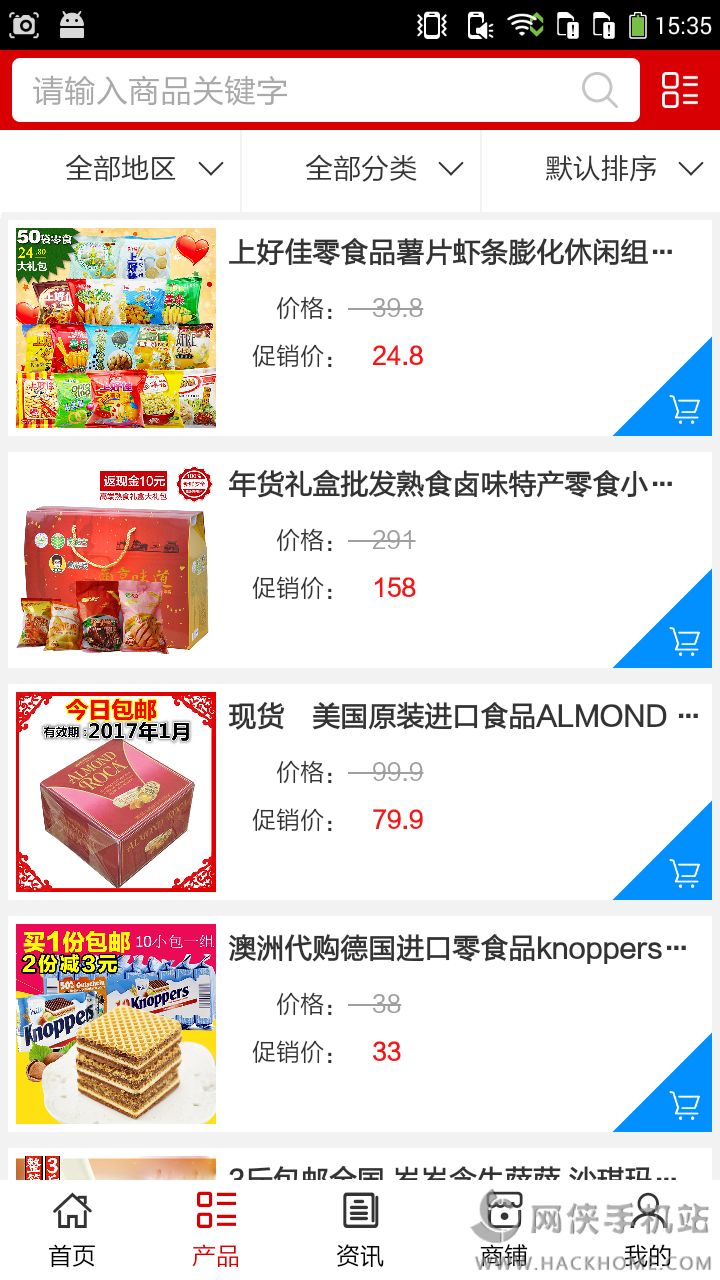The image size is (720, 1280).
Task: Expand the 全部分类 category dropdown
Action: point(384,169)
